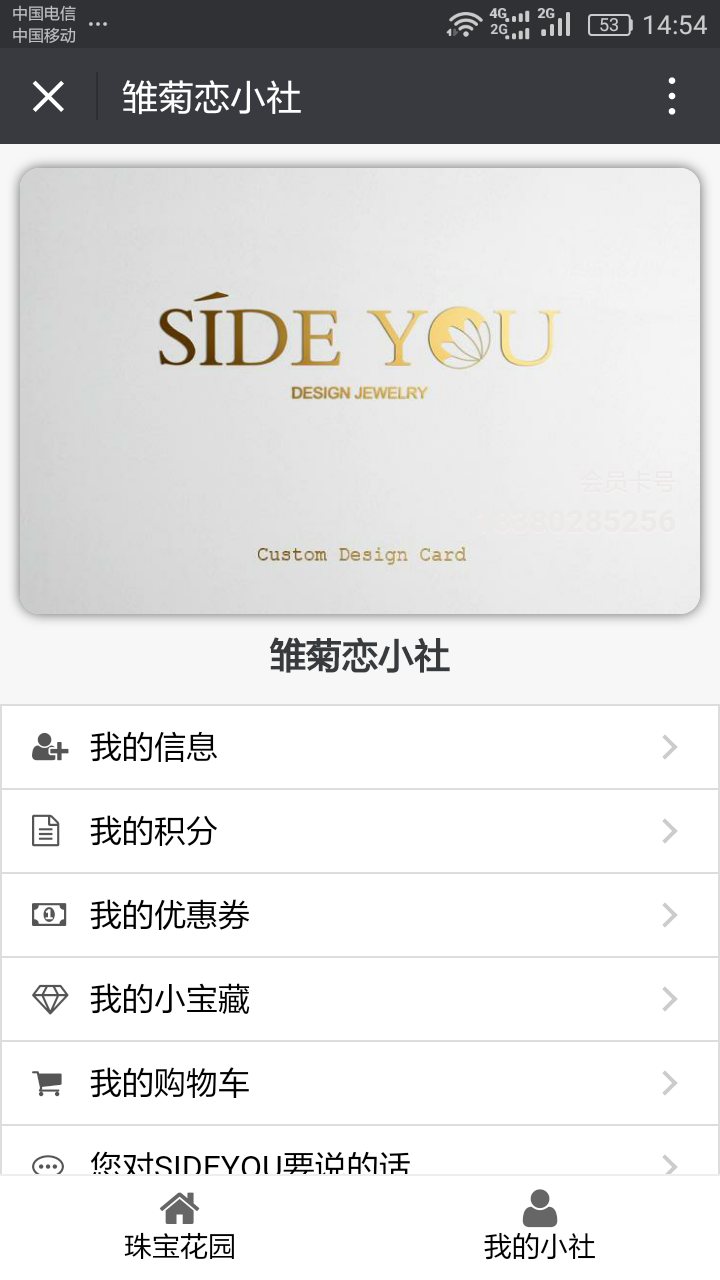Image resolution: width=720 pixels, height=1280 pixels.
Task: Close the 雏菊恋小社 page
Action: coord(48,97)
